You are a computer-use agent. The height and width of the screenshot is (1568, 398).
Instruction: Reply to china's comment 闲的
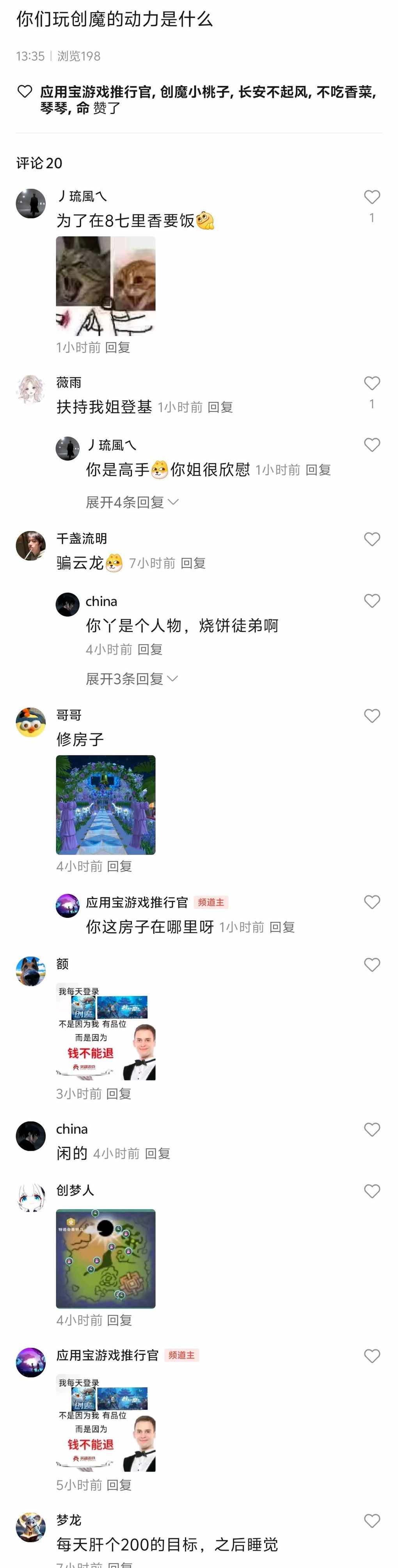(x=158, y=1153)
